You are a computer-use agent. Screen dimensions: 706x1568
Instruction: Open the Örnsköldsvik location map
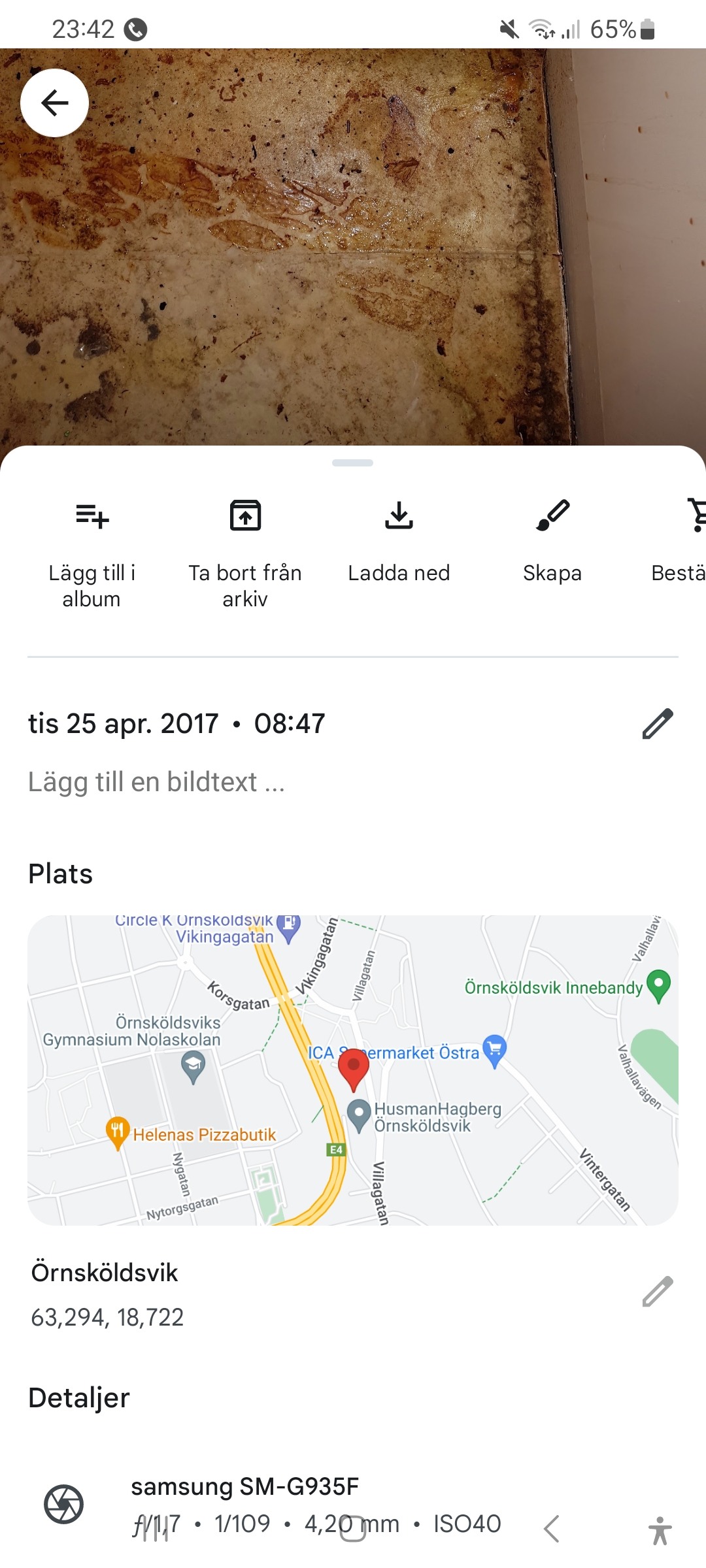click(x=353, y=1070)
